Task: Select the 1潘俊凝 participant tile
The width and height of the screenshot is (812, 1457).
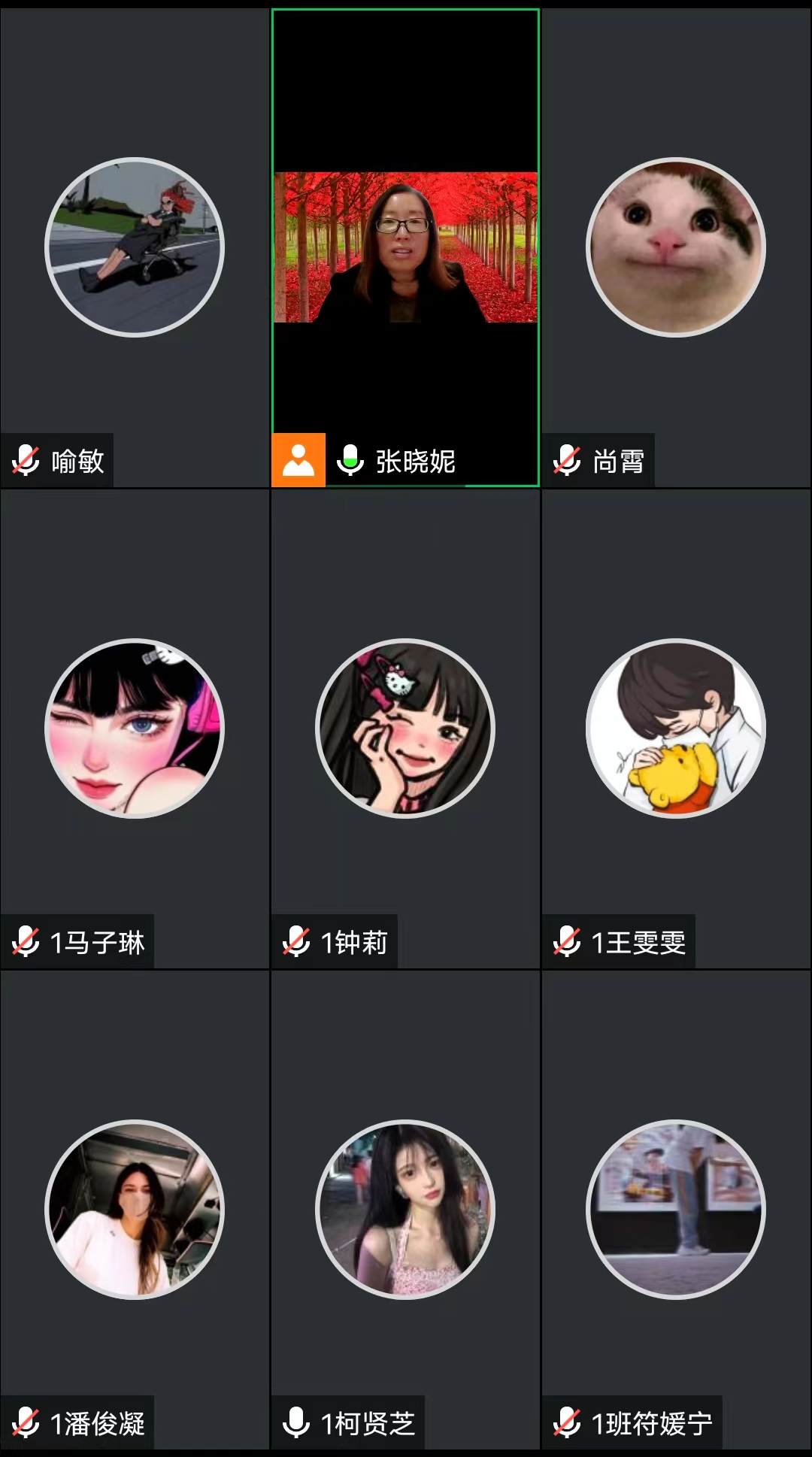Action: coord(135,1210)
